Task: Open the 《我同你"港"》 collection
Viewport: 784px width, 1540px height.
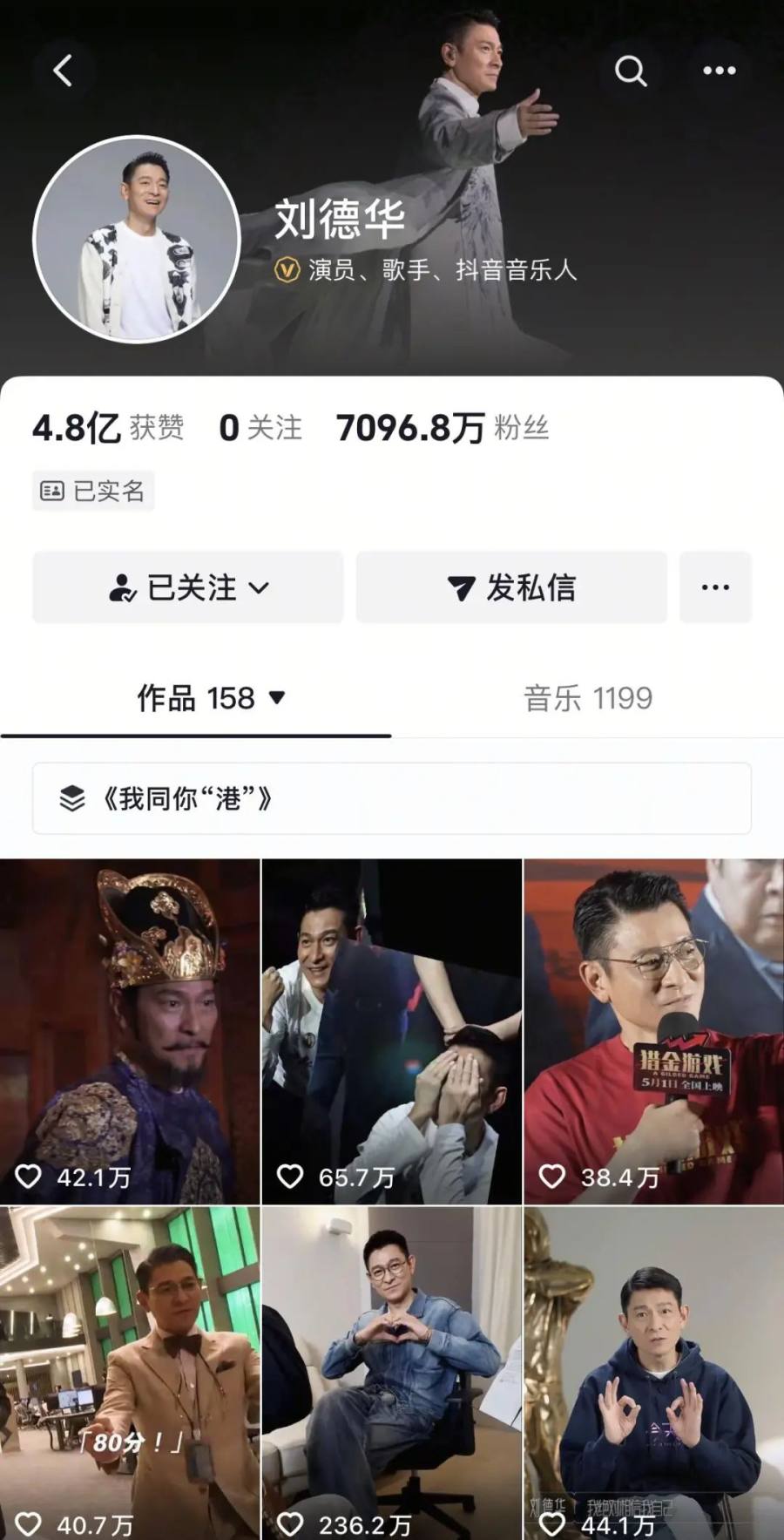Action: (x=391, y=798)
